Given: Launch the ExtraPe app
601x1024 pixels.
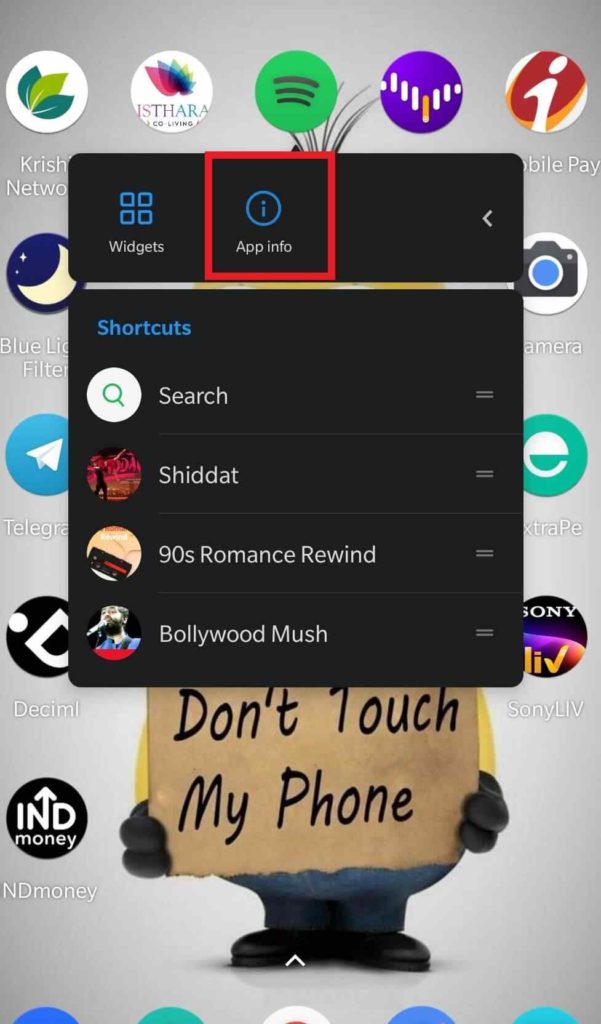Looking at the screenshot, I should click(x=553, y=456).
